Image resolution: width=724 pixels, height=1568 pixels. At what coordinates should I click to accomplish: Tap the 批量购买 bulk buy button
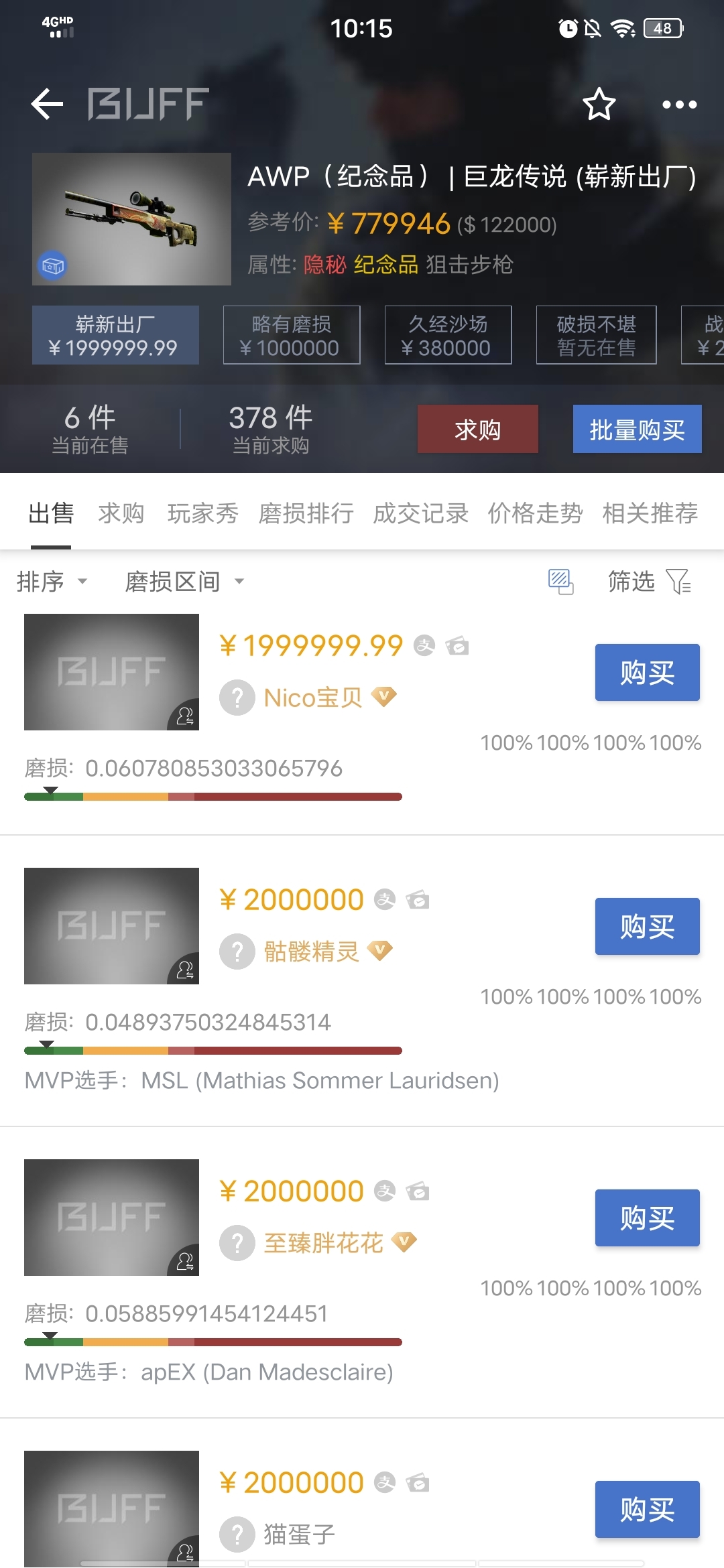click(x=637, y=429)
